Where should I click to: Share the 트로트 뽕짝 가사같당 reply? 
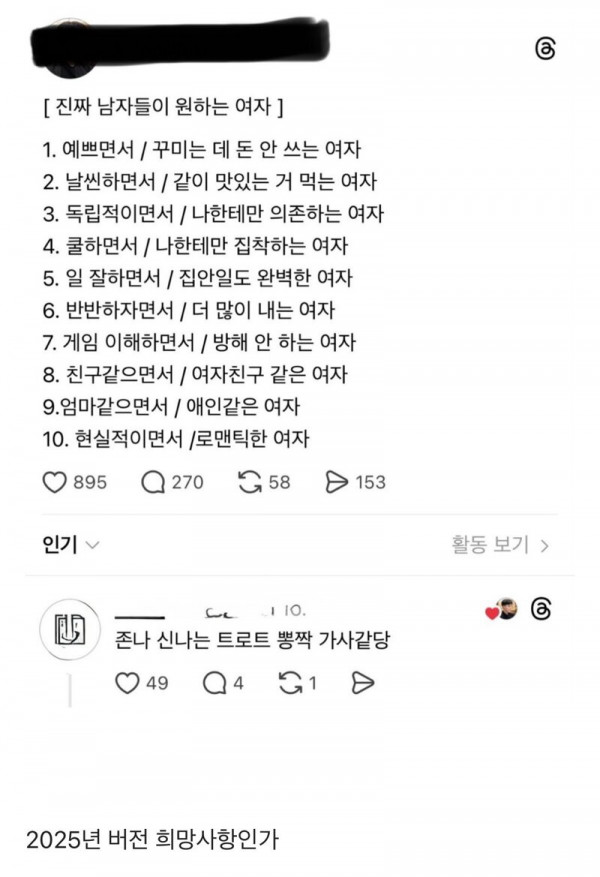click(363, 683)
